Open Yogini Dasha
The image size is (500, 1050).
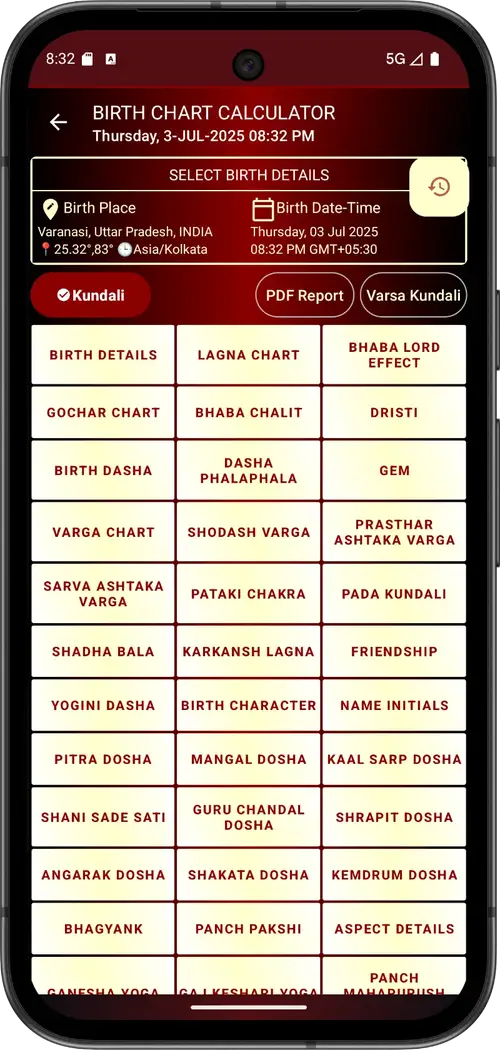pos(103,705)
